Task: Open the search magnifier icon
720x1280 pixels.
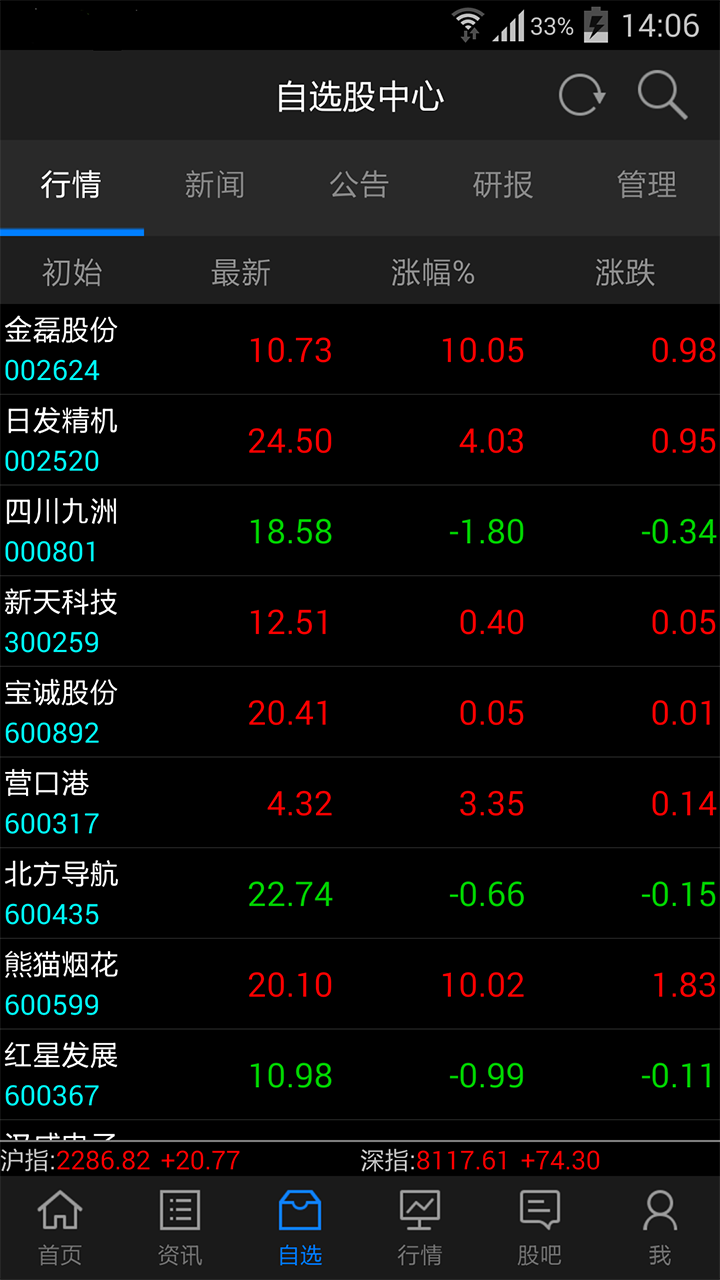Action: pos(662,96)
